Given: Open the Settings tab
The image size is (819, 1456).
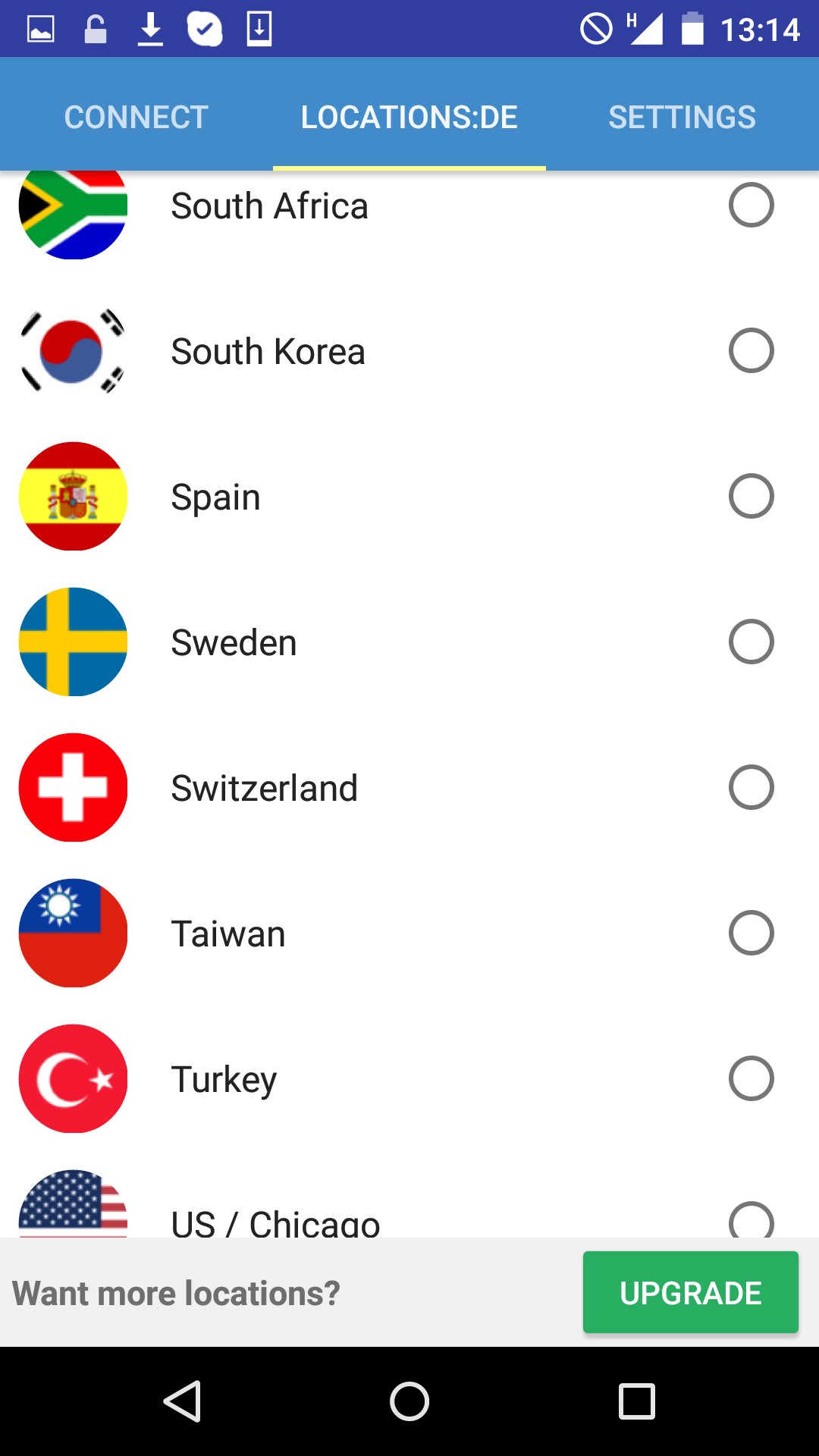Looking at the screenshot, I should pyautogui.click(x=682, y=117).
